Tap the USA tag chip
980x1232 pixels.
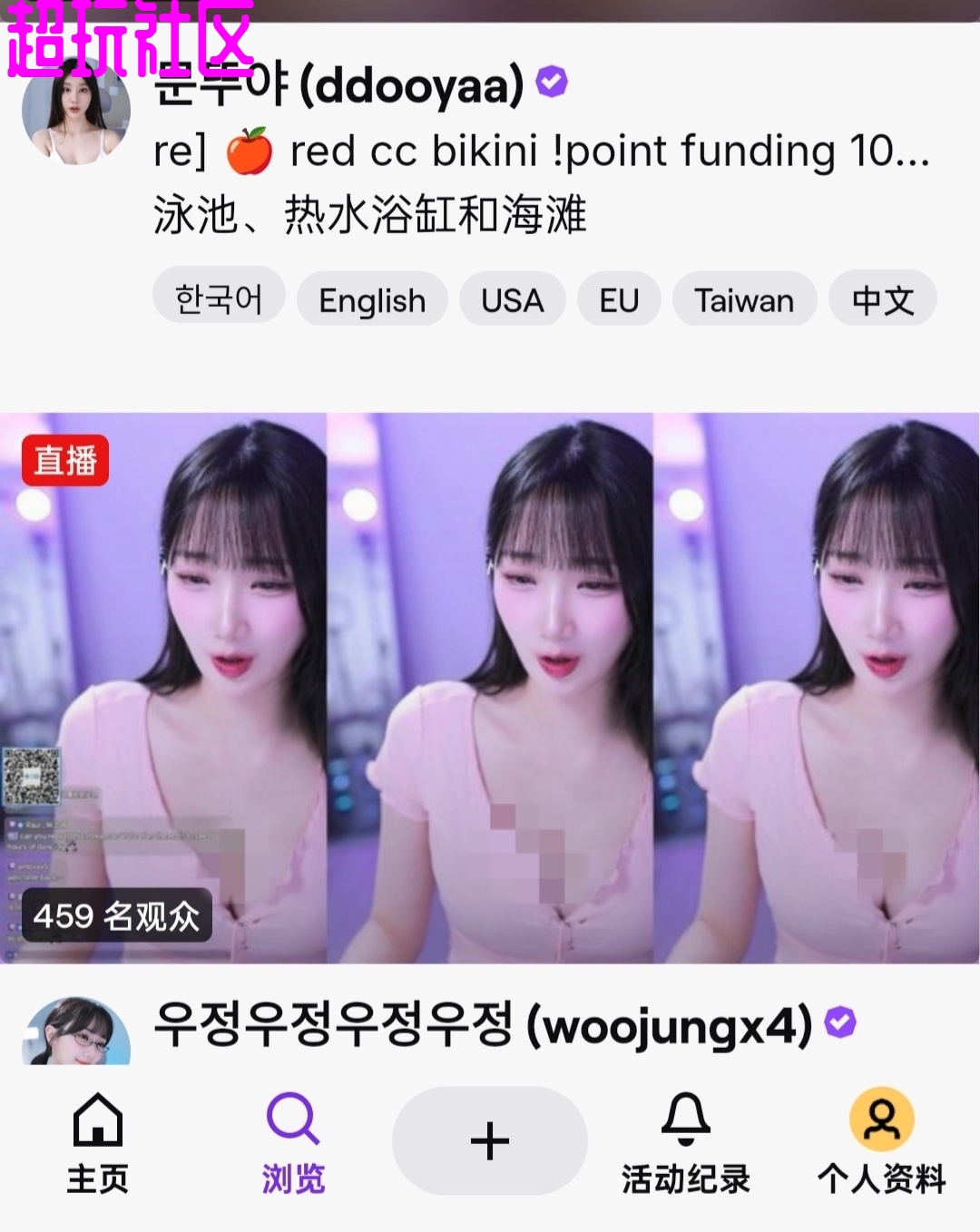[512, 300]
